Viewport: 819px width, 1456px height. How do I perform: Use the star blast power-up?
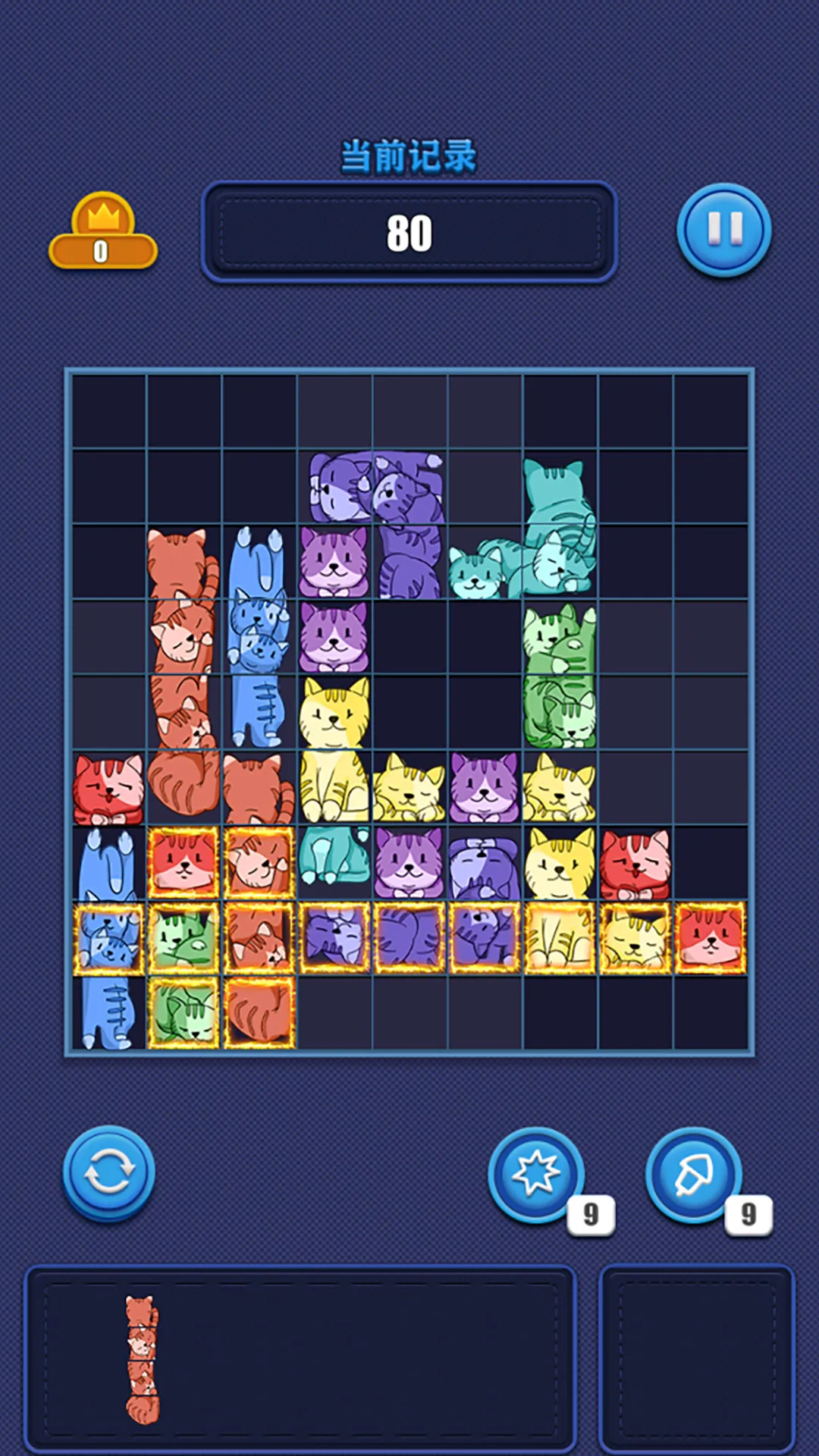(x=536, y=1174)
